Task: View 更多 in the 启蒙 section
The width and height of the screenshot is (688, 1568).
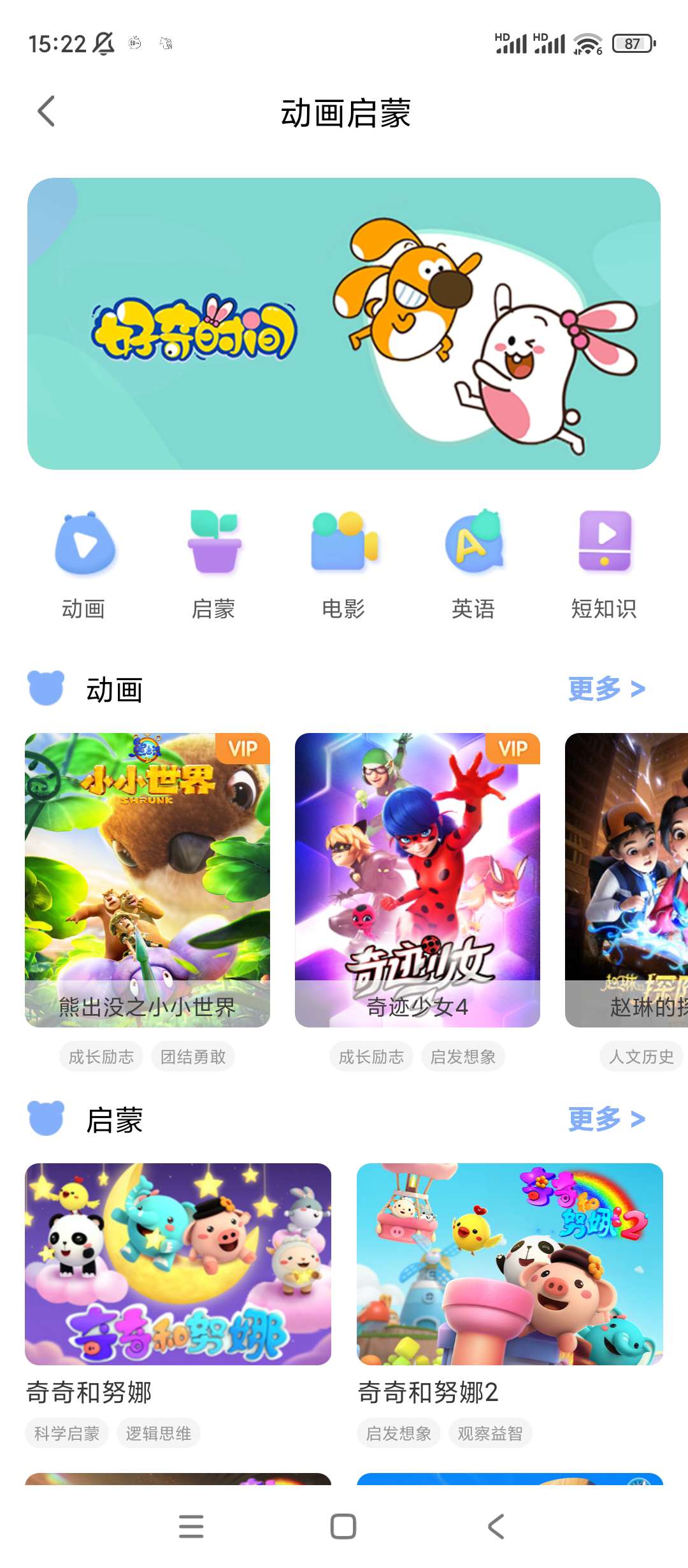Action: (606, 1119)
